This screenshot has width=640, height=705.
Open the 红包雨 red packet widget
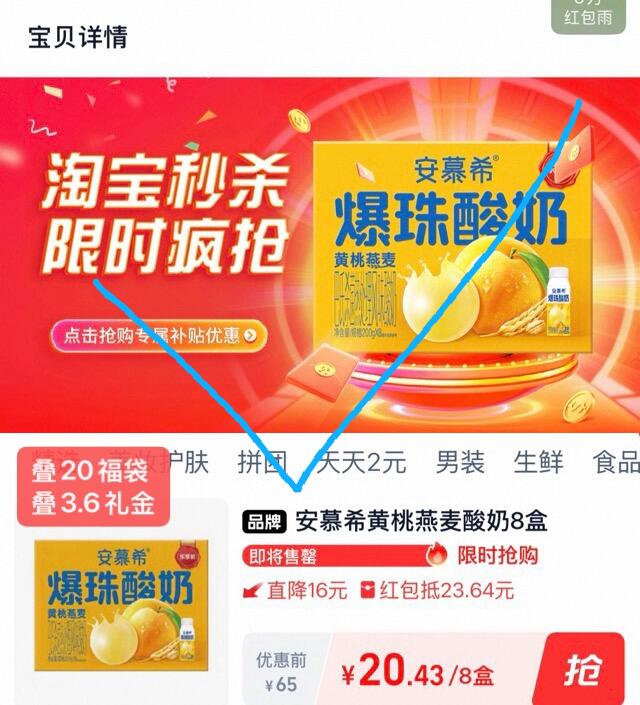tap(594, 14)
